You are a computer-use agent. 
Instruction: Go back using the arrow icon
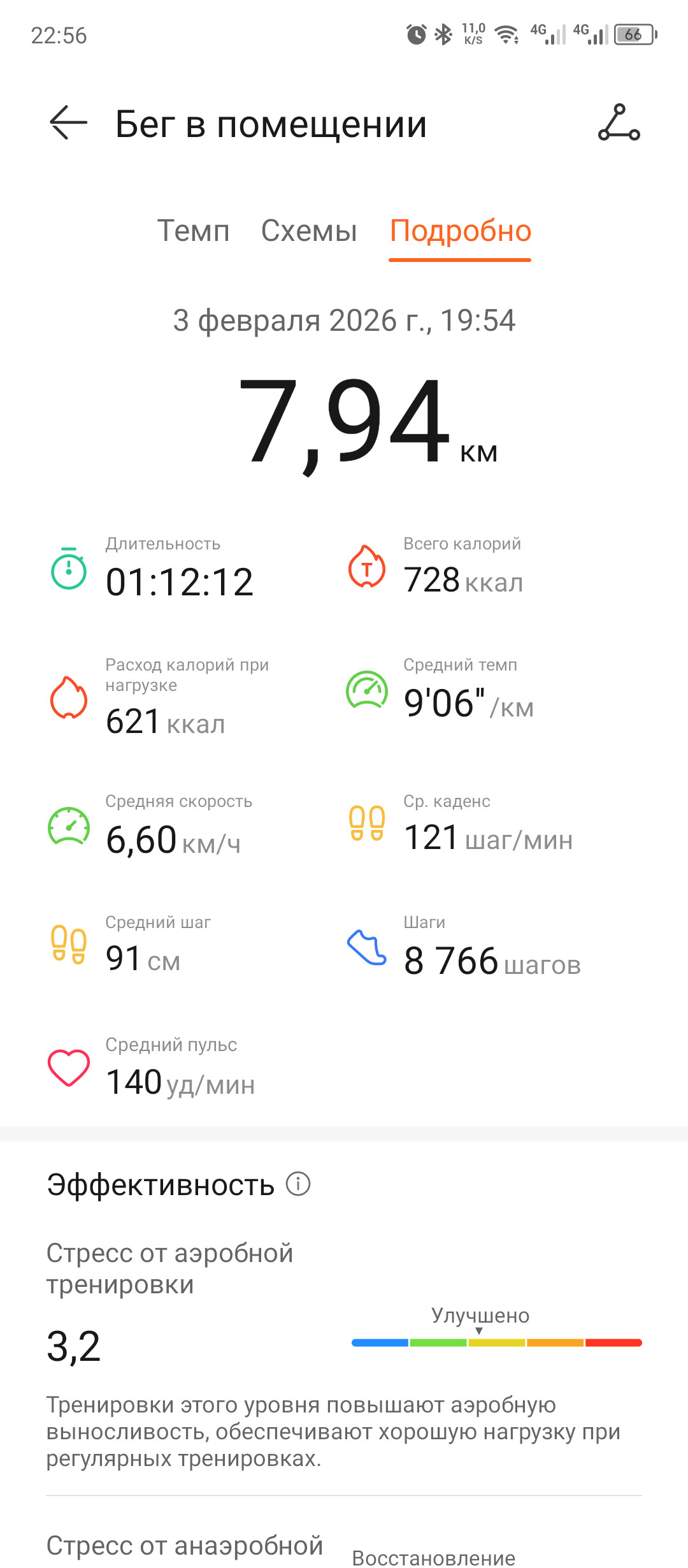click(x=68, y=122)
